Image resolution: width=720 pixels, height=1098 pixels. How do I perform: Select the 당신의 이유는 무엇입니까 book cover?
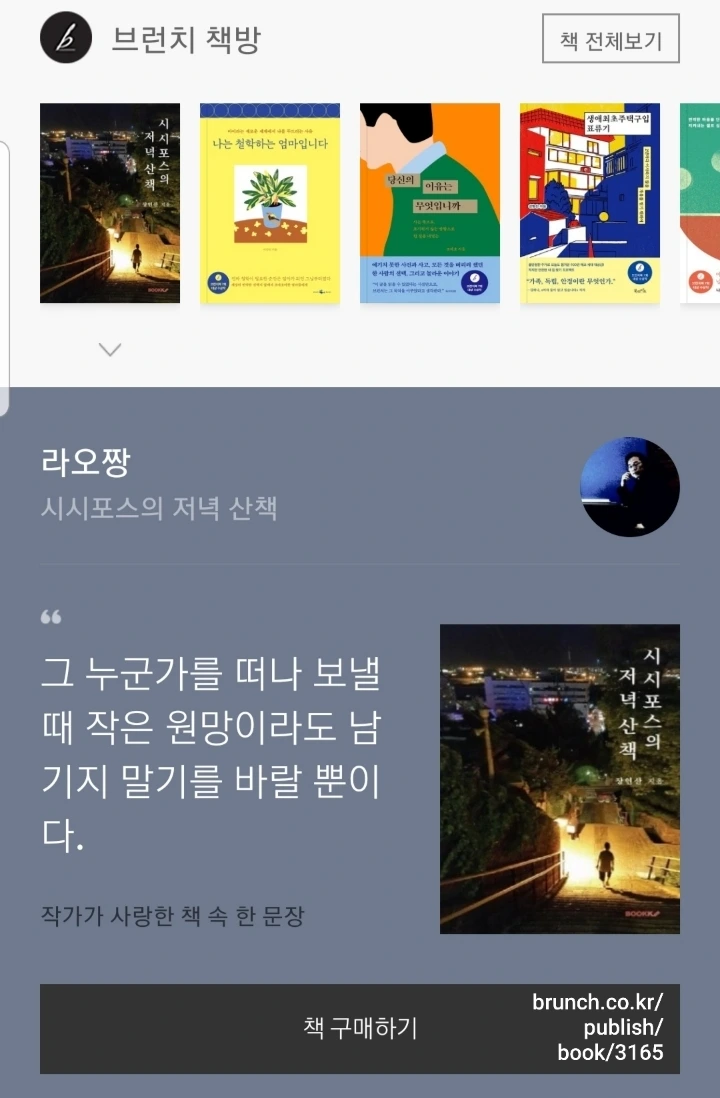(x=429, y=203)
